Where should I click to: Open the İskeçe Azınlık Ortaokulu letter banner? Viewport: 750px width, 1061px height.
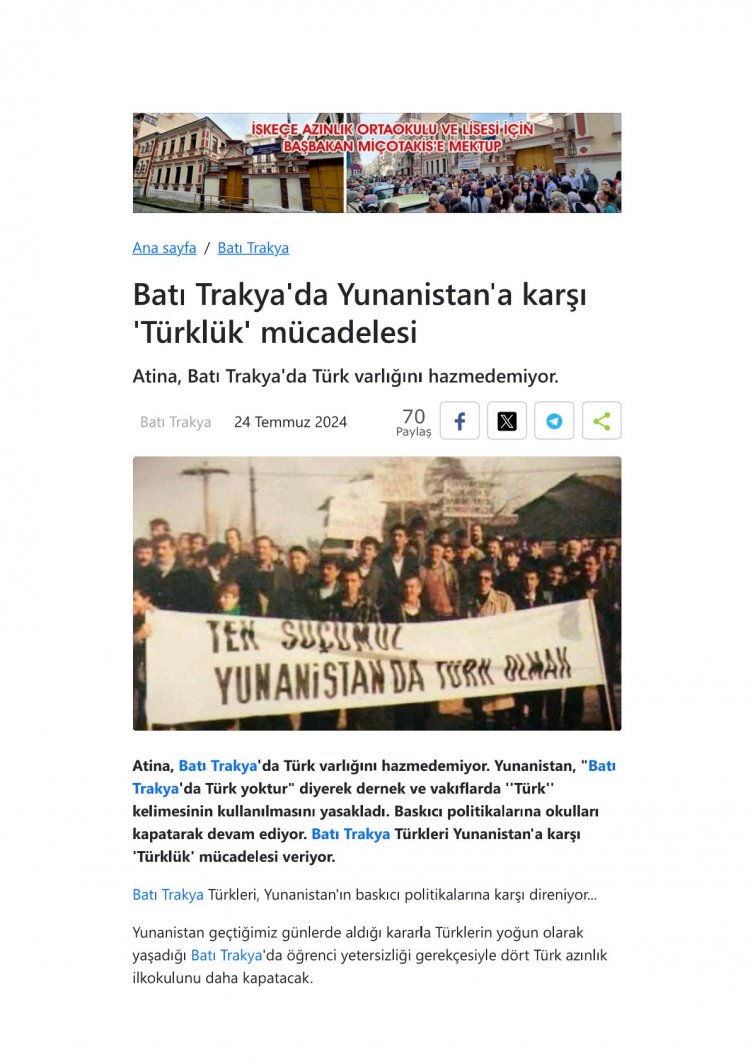(x=376, y=162)
